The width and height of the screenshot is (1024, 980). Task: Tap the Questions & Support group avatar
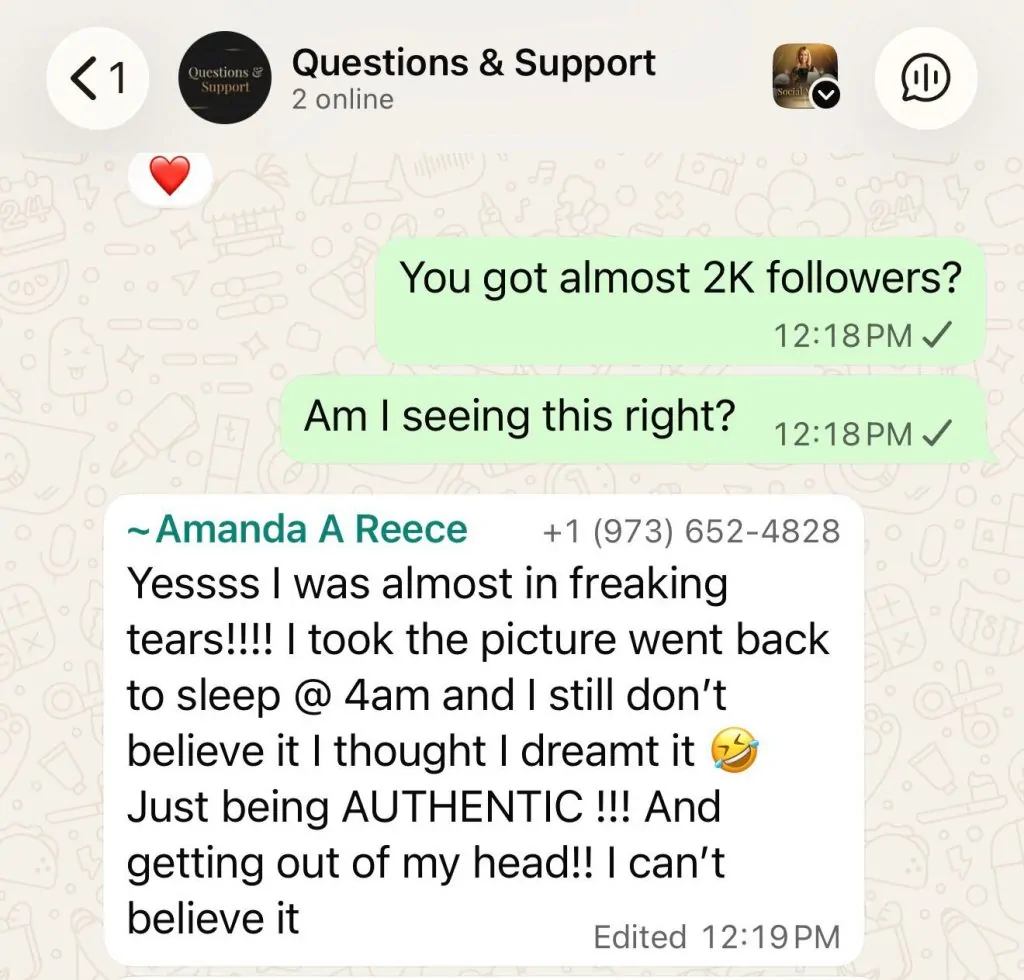click(226, 79)
